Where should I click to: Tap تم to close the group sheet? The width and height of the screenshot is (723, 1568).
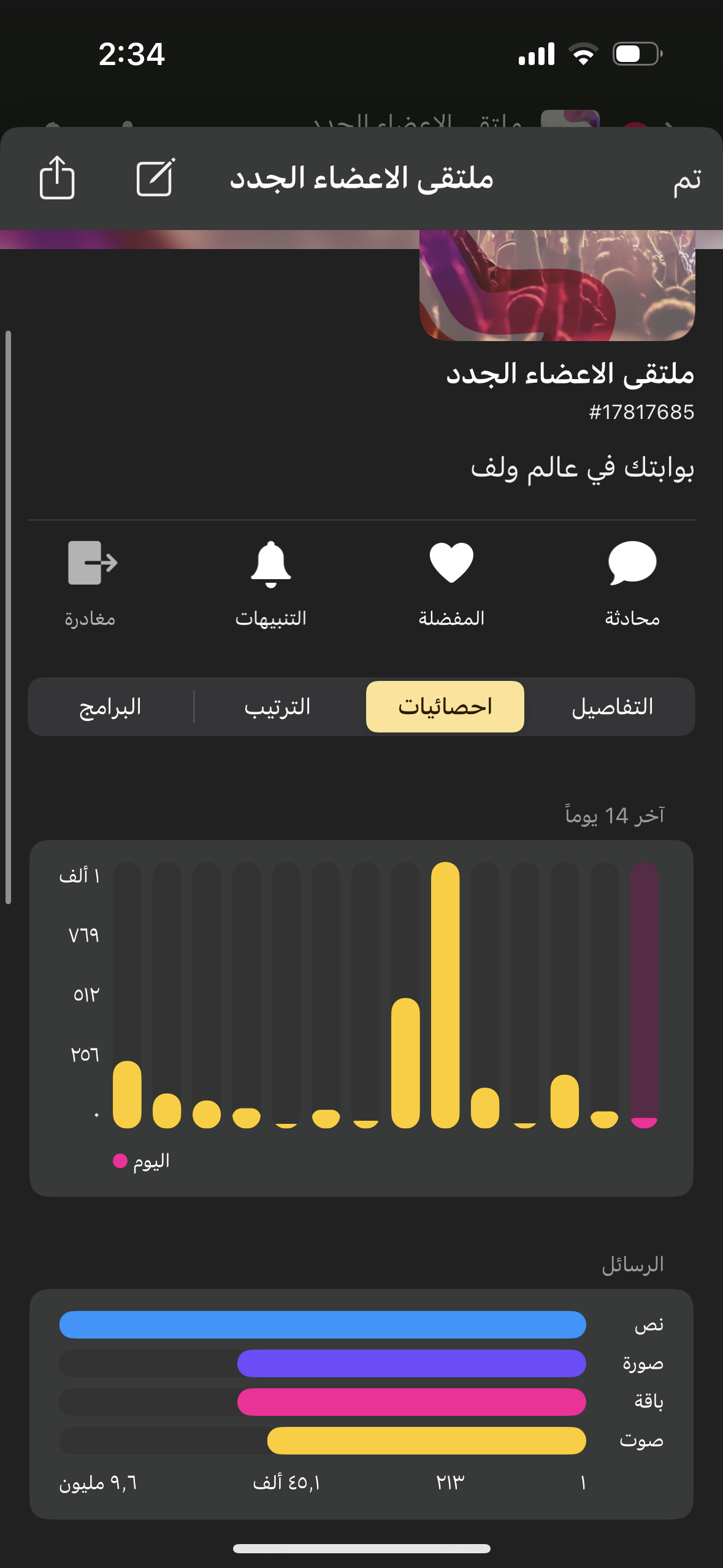click(x=686, y=180)
